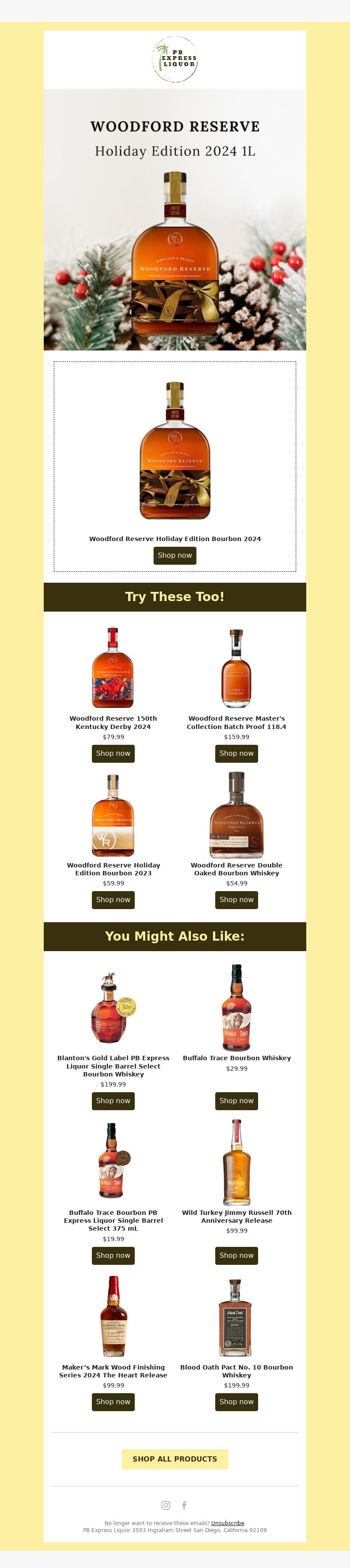Shop now for Buffalo Trace Single Barrel 375 mL
Screen dimensions: 350x1568
(113, 1255)
